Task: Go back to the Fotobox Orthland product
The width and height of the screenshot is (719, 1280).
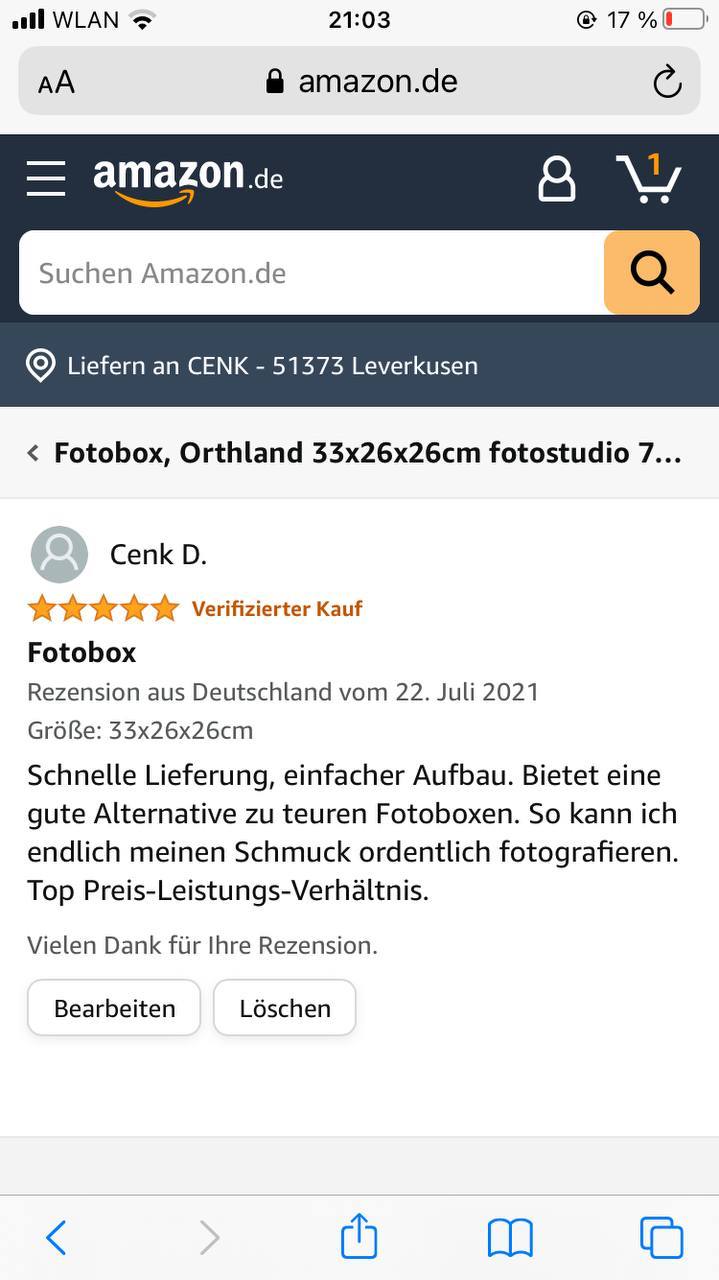Action: [355, 453]
